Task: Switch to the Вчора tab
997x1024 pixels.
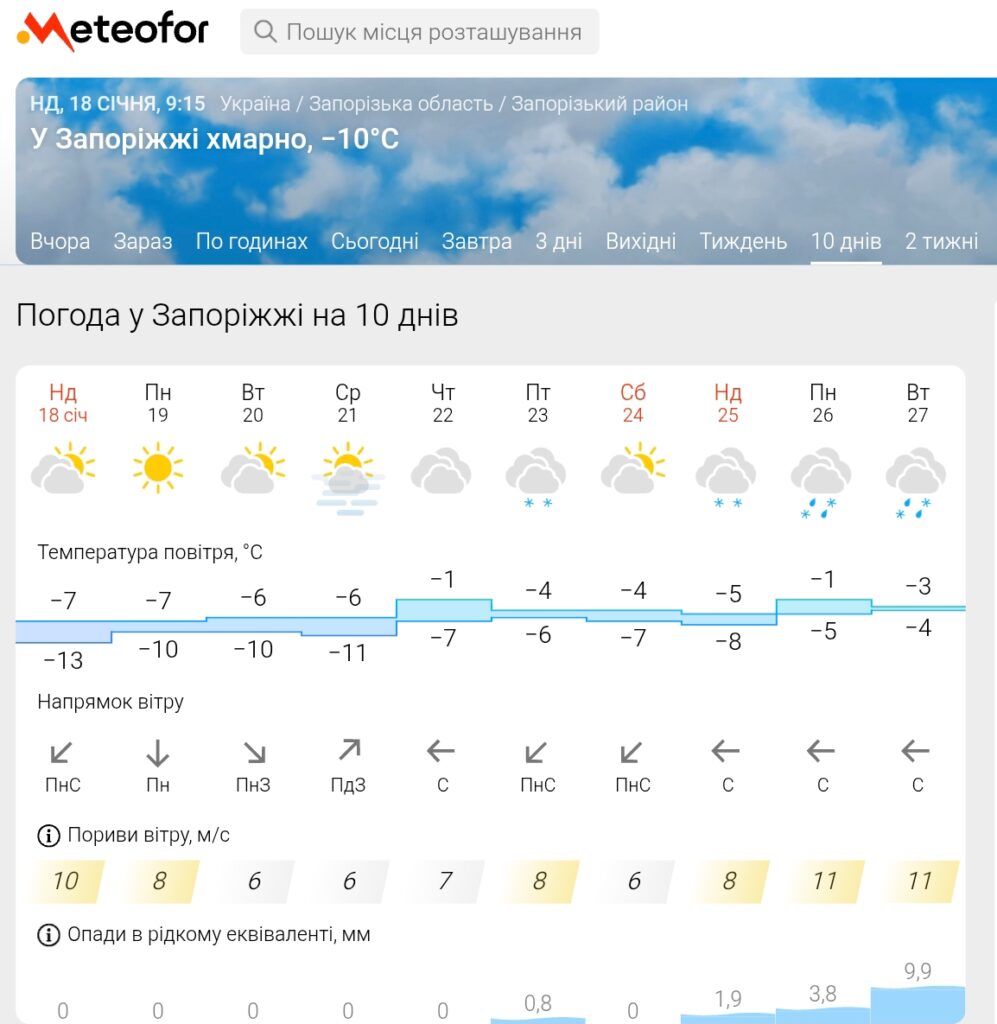Action: click(x=60, y=241)
